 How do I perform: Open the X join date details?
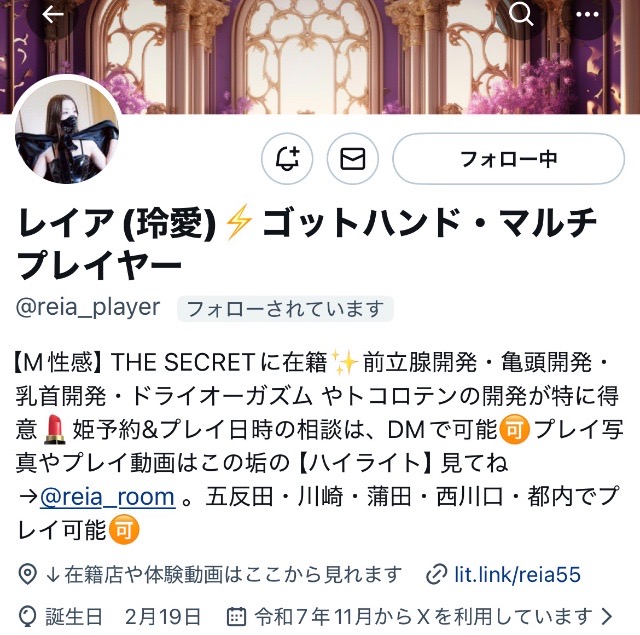point(420,616)
